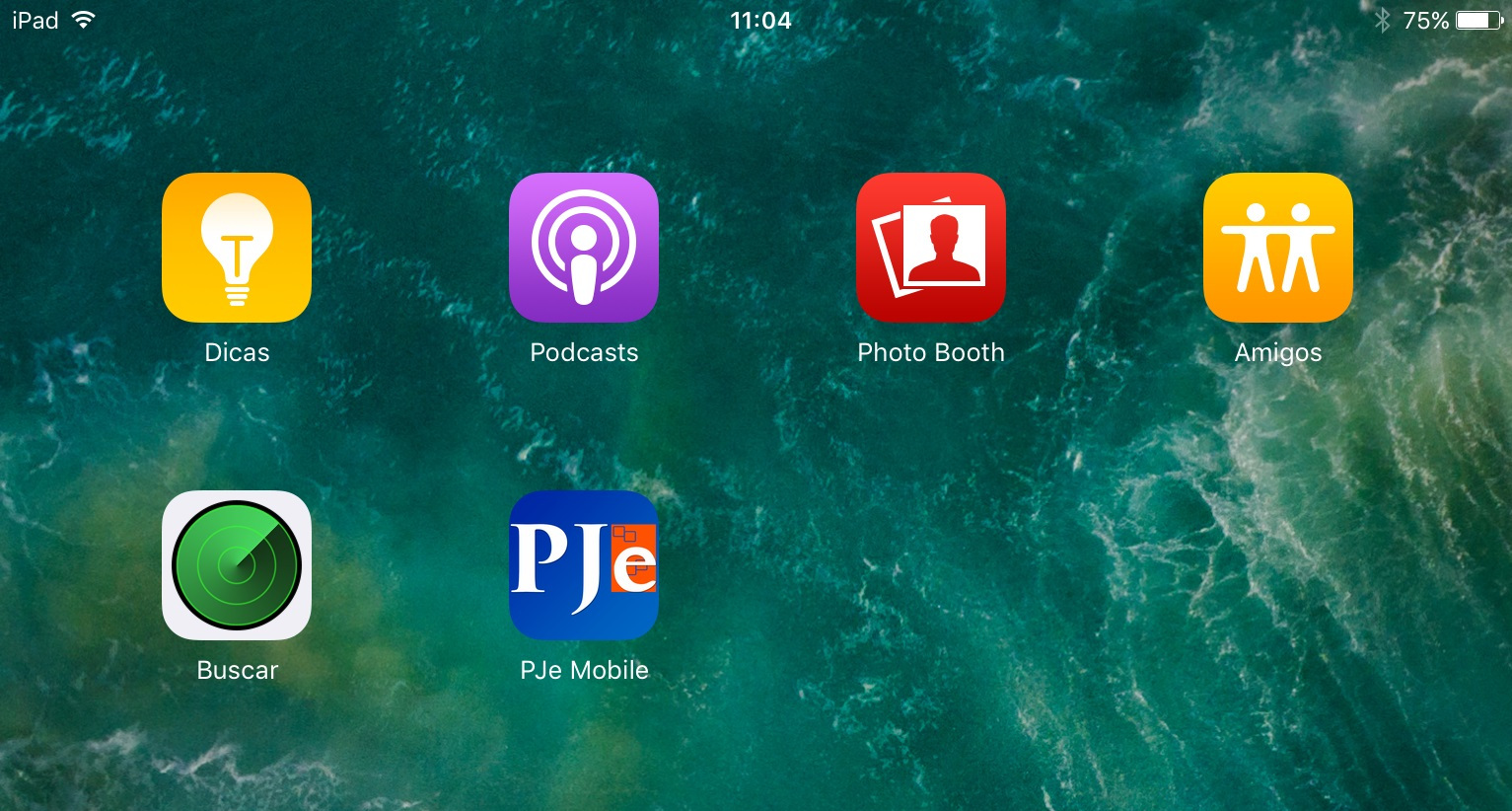
Task: Open Photo Booth
Action: (x=931, y=248)
